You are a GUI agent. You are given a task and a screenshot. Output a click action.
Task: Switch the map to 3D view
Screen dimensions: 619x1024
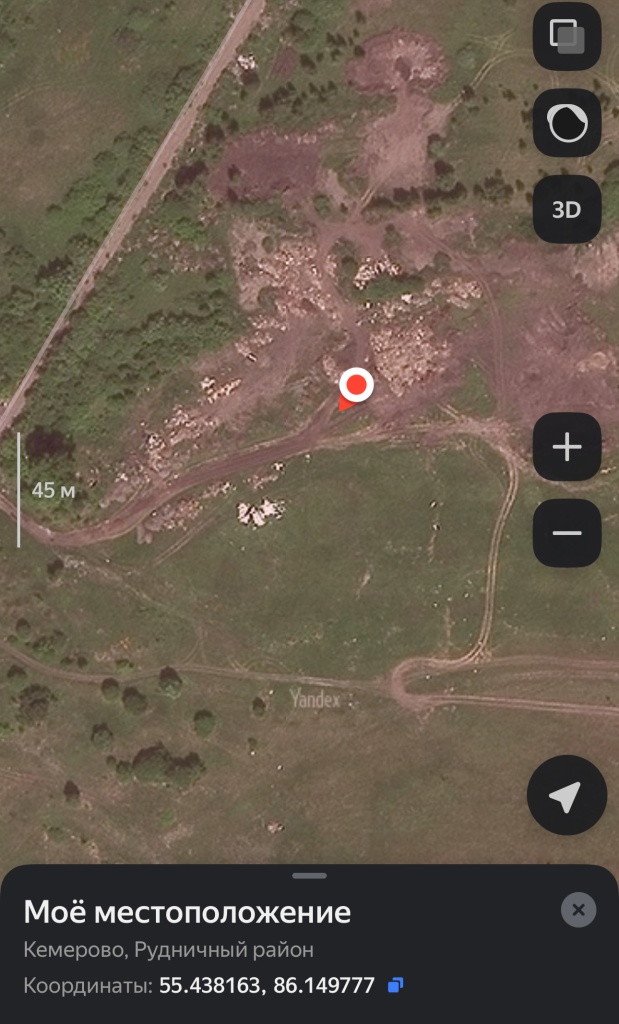point(567,210)
